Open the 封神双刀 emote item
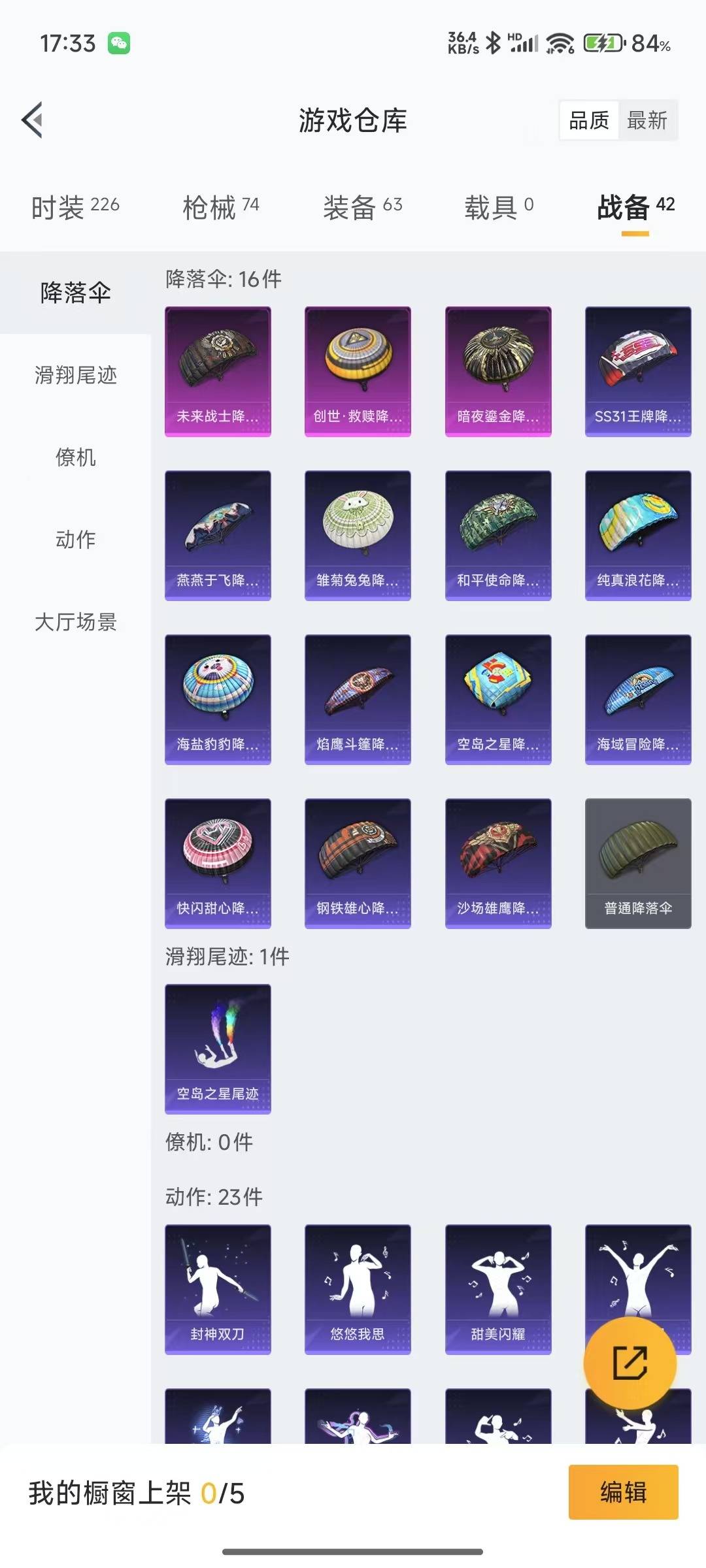 [218, 1289]
